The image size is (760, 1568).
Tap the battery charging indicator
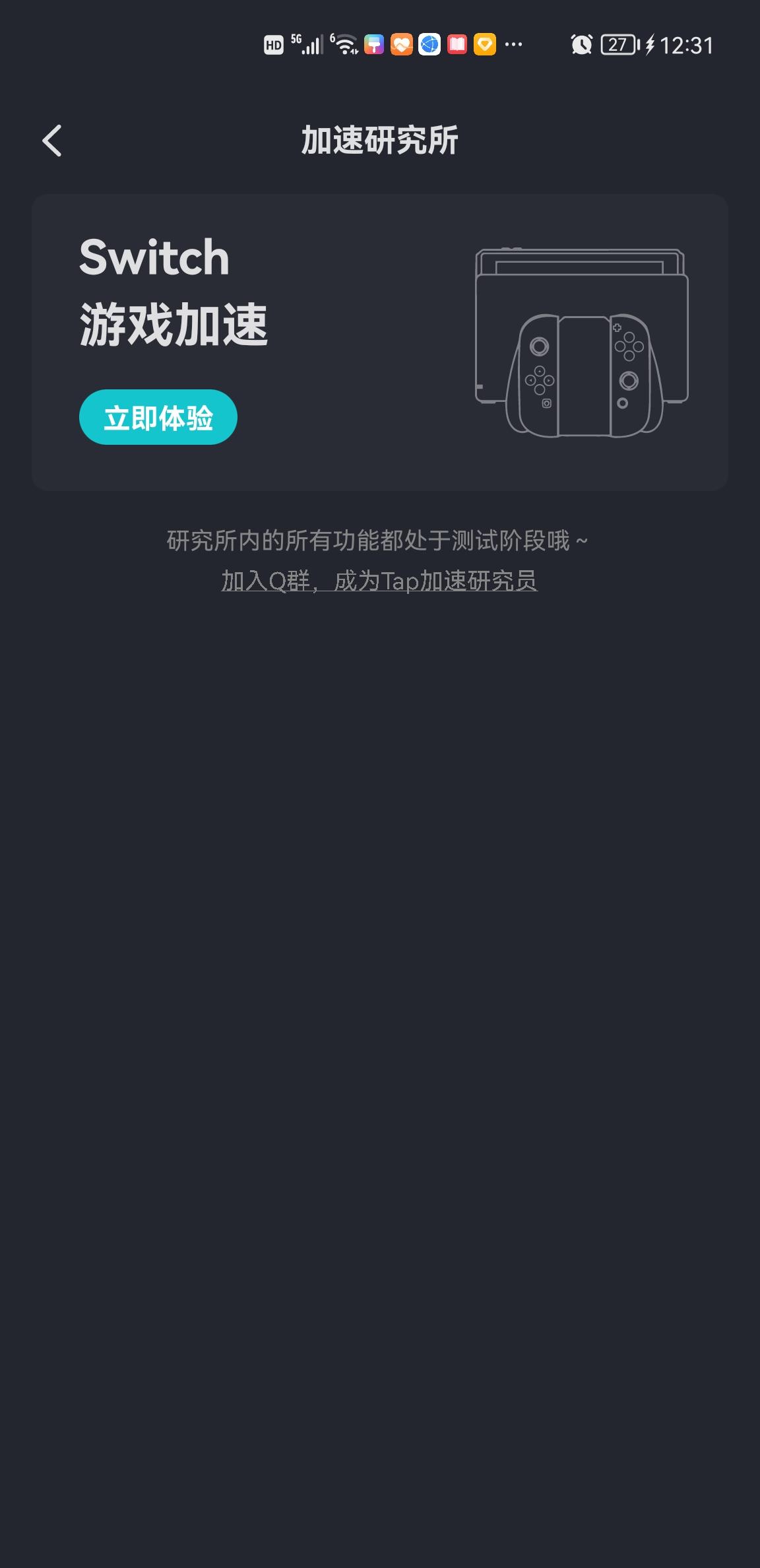(649, 45)
